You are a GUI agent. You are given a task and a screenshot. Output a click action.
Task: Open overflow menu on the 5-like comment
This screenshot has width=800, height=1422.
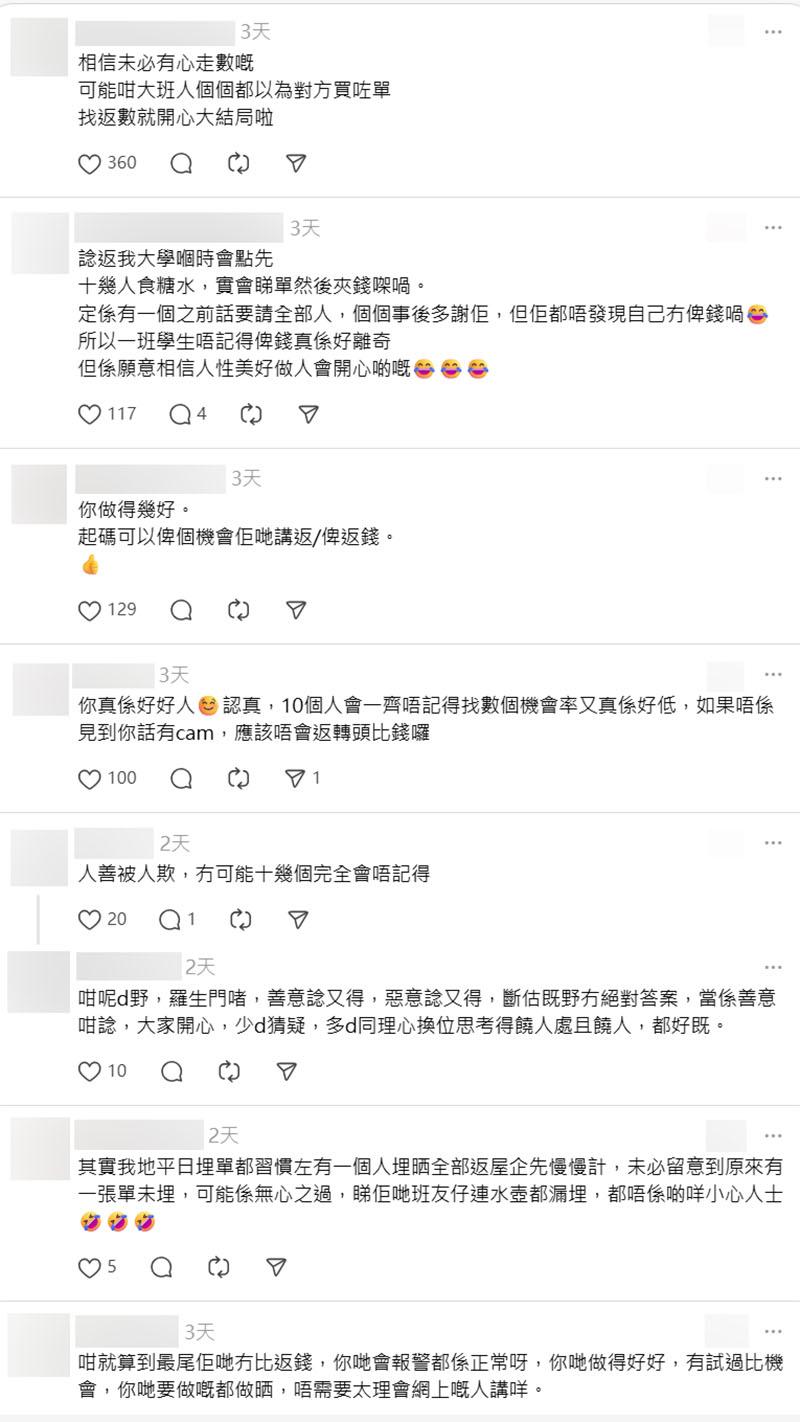773,1136
